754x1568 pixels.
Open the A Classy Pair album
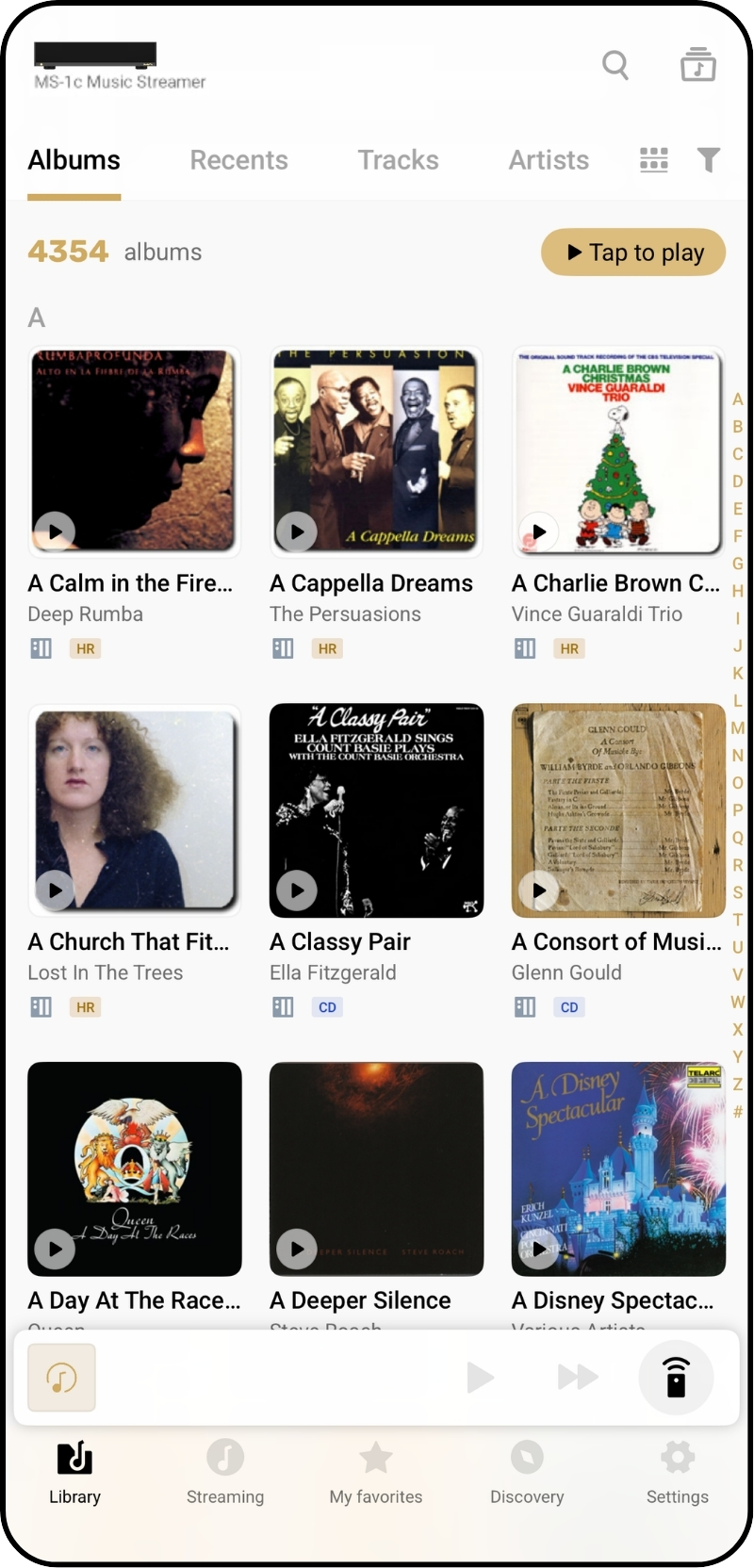click(376, 810)
